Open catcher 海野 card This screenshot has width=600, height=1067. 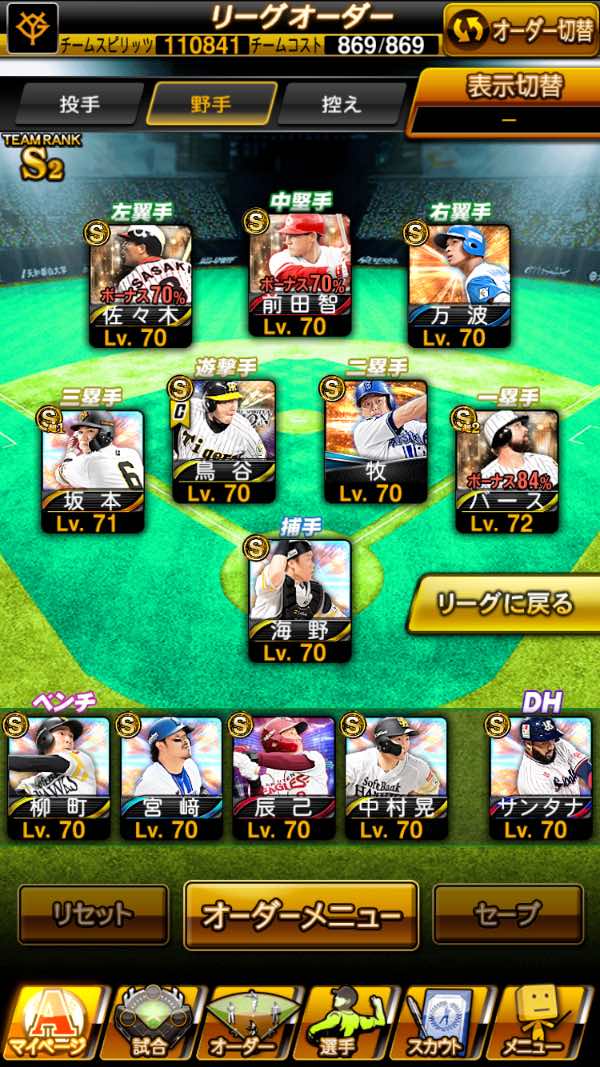(300, 601)
